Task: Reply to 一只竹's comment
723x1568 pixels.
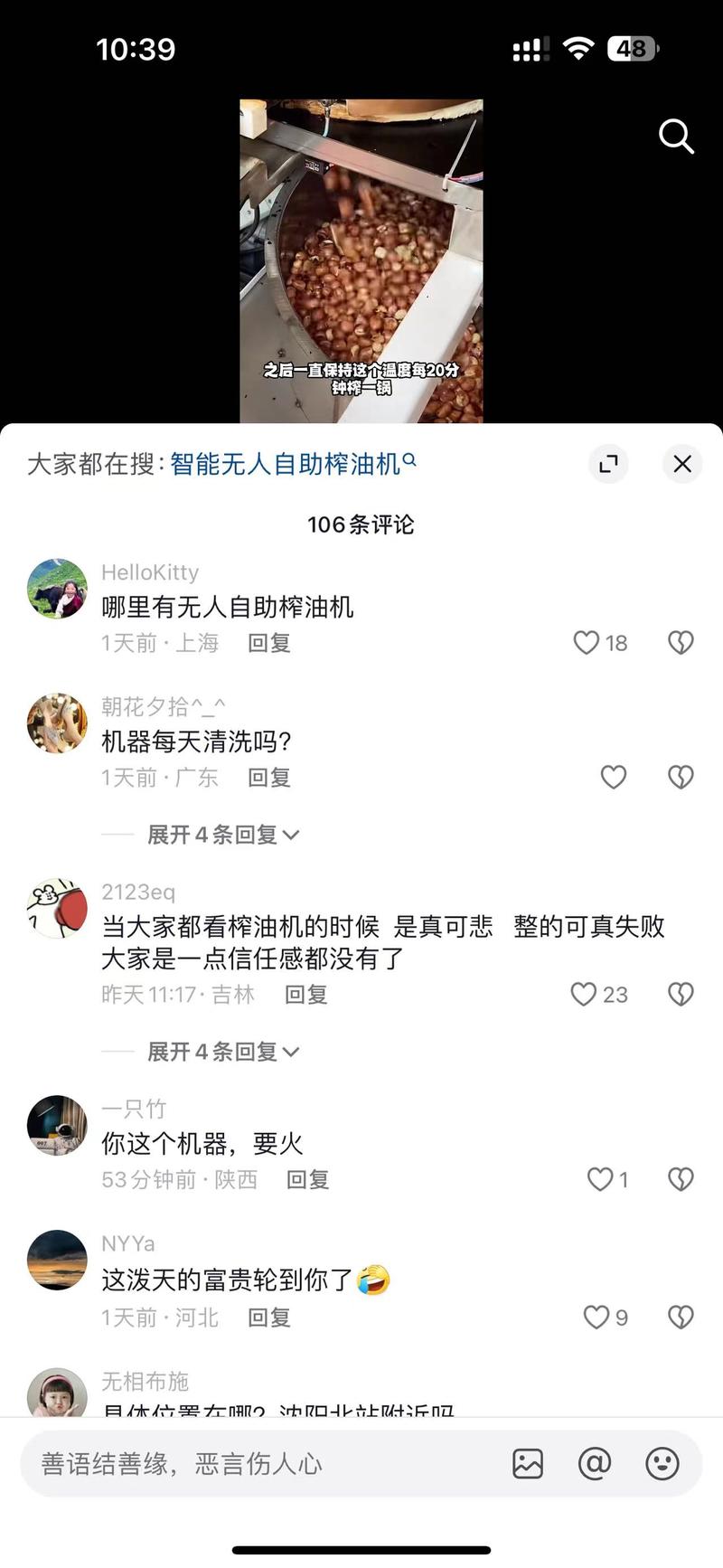Action: coord(307,1179)
